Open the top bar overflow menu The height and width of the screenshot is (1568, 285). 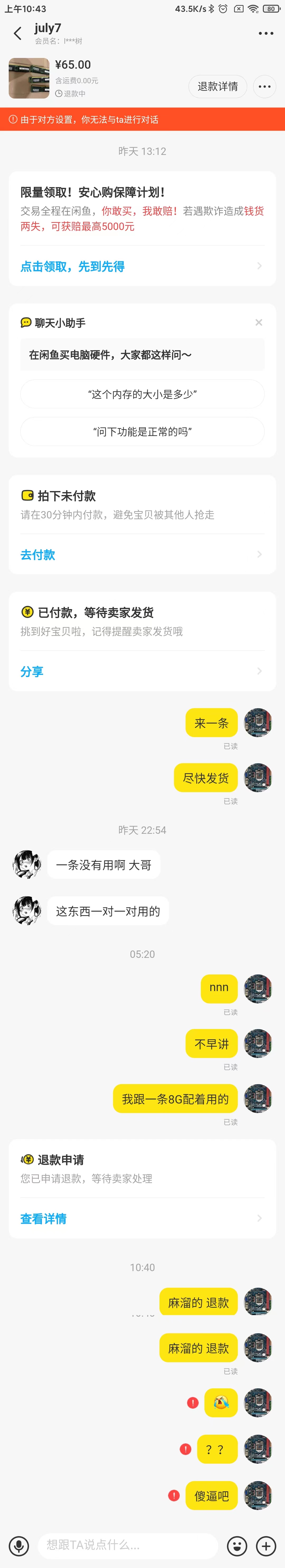click(x=266, y=33)
